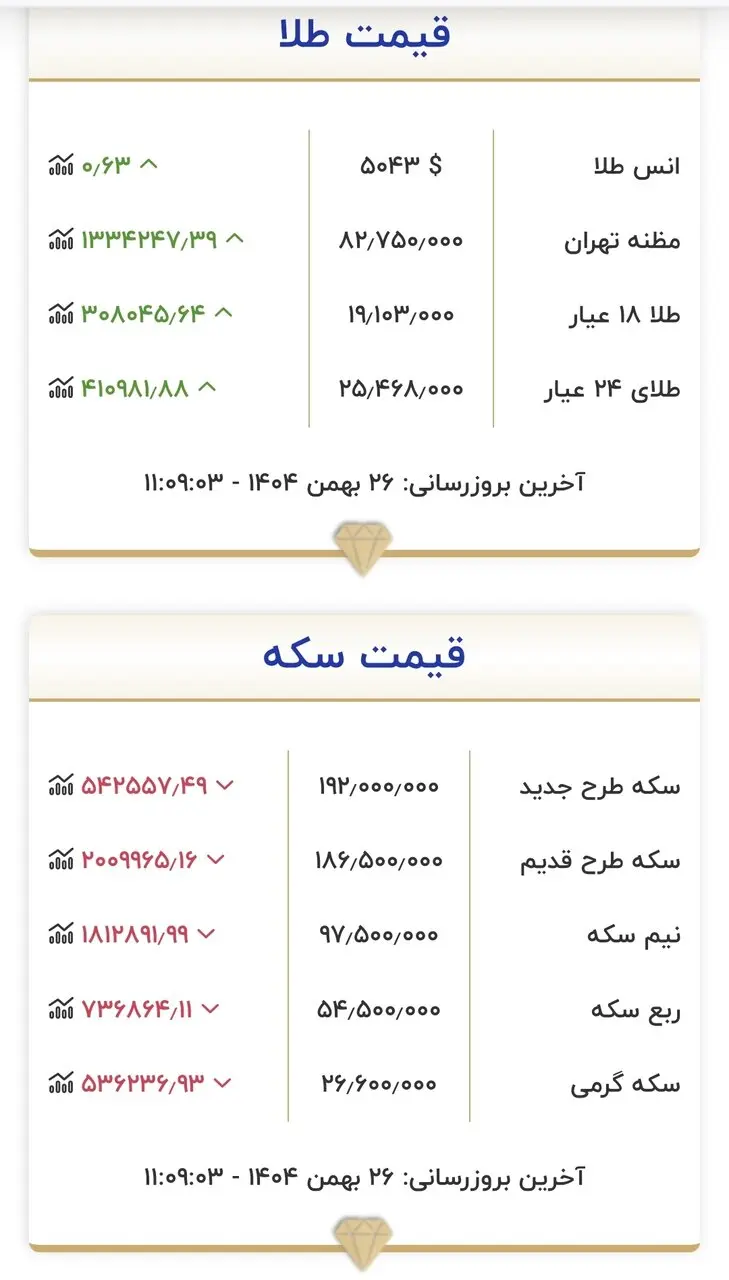The image size is (729, 1280).
Task: Toggle the up arrow beside 24-karat gold change
Action: (208, 385)
